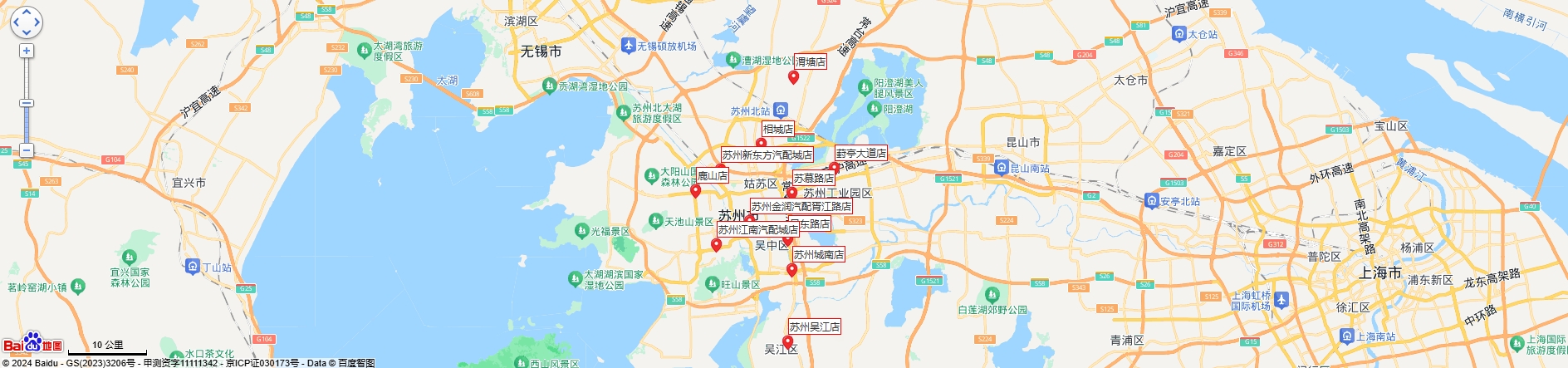
Task: Pan the map down with the arrow
Action: tap(26, 33)
